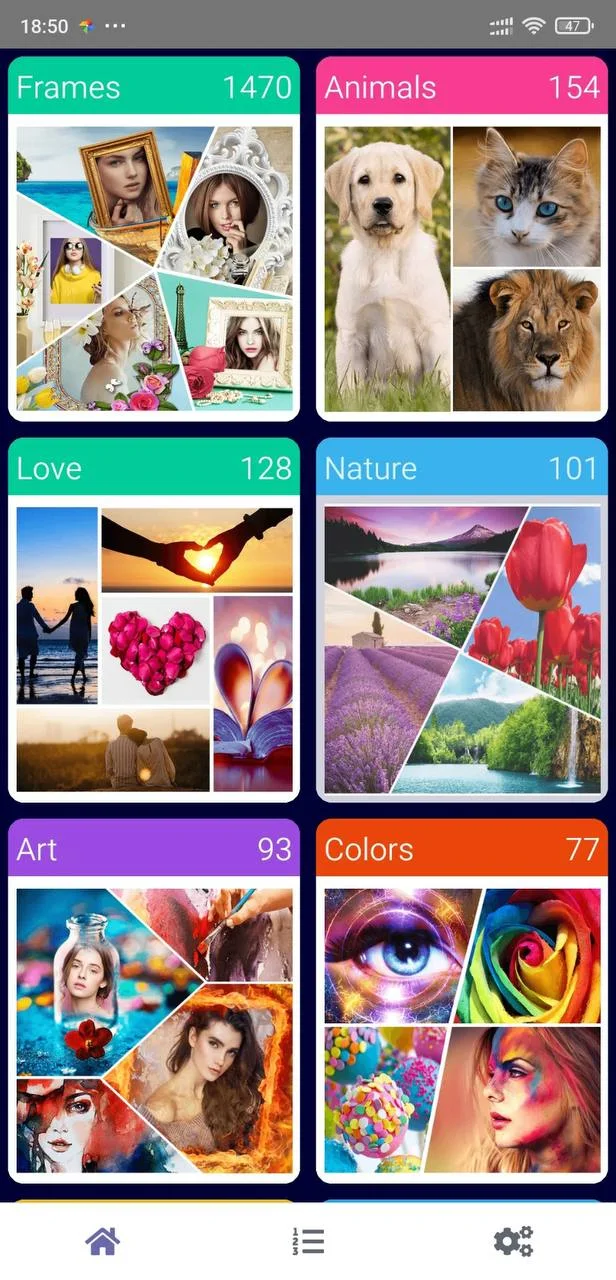Viewport: 616px width, 1280px height.
Task: Open the settings gears tab
Action: point(513,1241)
